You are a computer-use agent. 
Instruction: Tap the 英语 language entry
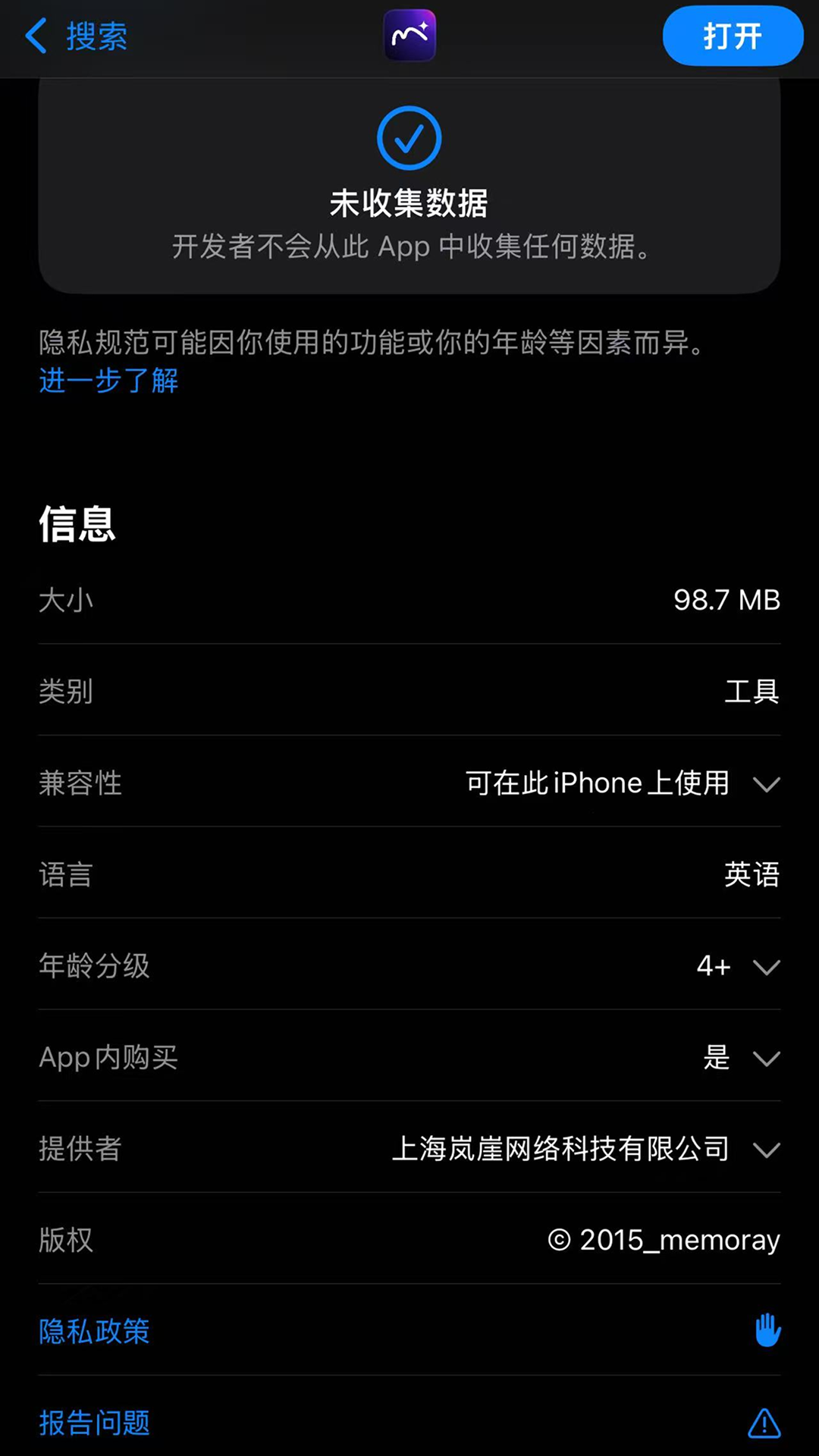(752, 875)
